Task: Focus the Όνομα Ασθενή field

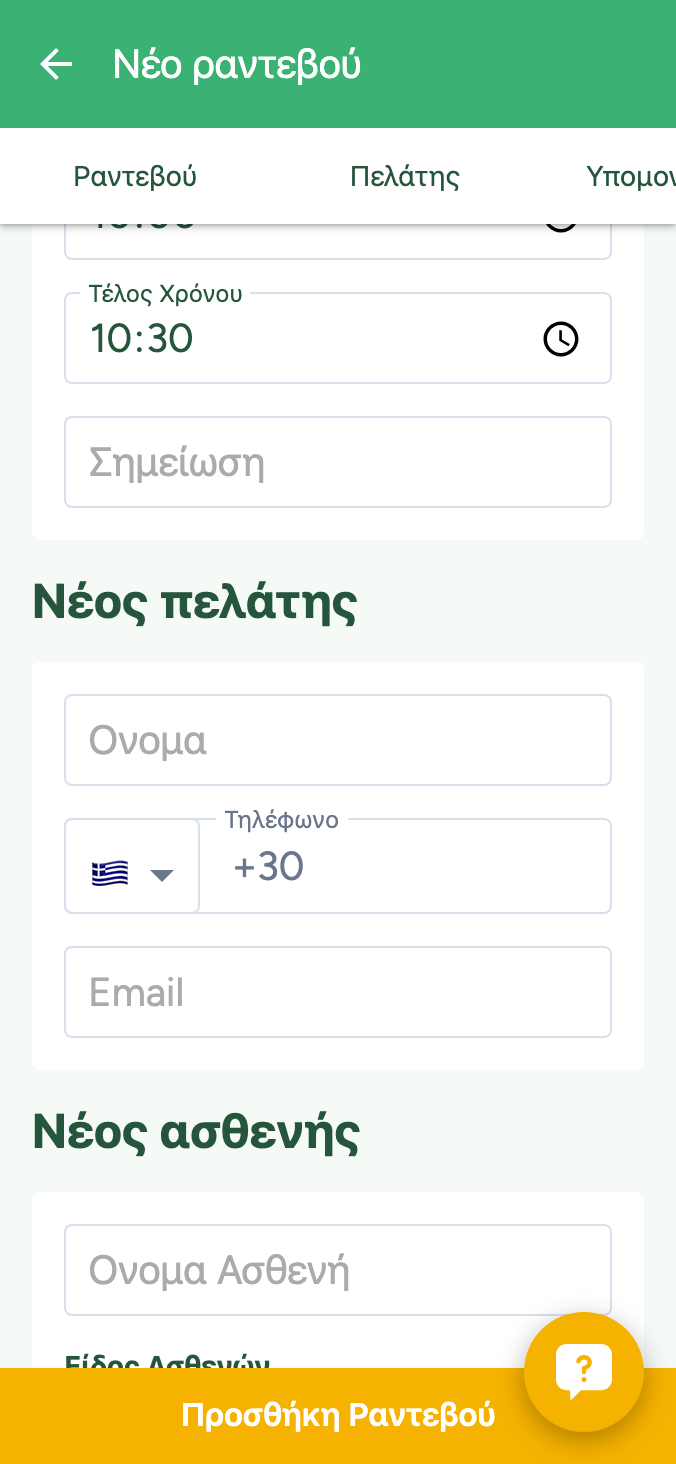Action: coord(338,1271)
